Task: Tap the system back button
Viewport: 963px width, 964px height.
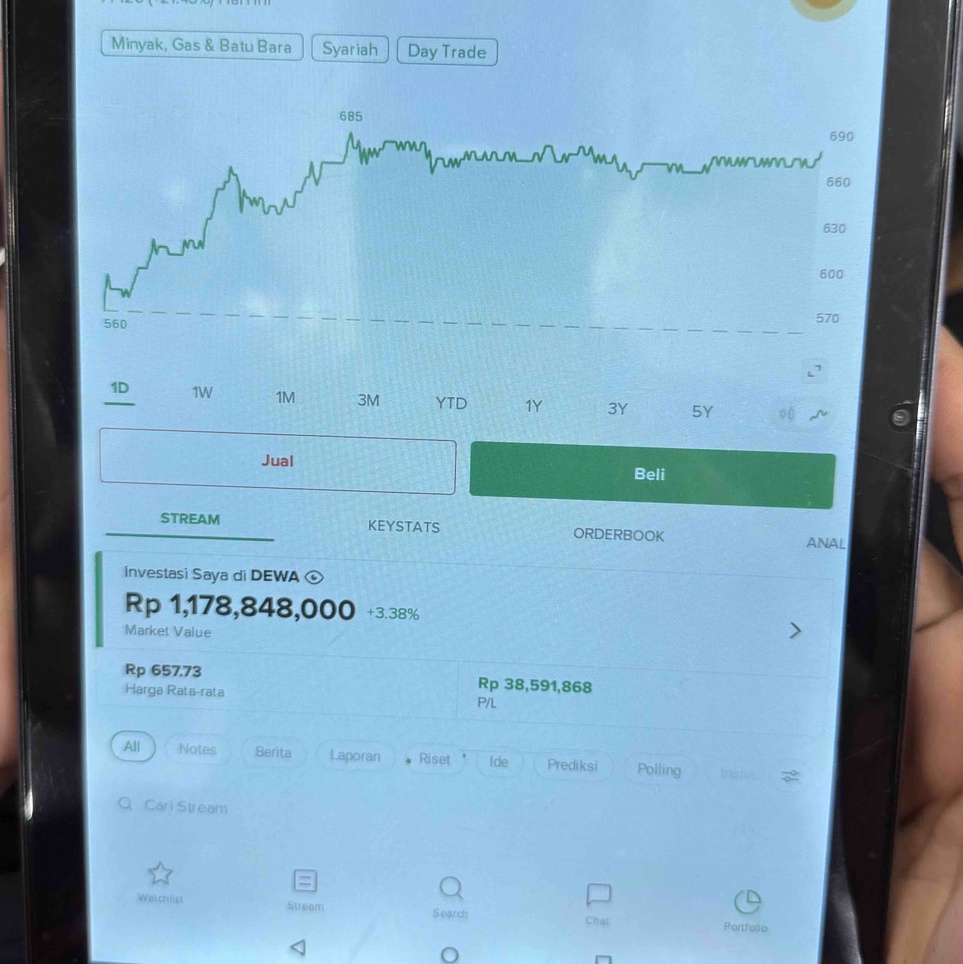Action: 297,946
